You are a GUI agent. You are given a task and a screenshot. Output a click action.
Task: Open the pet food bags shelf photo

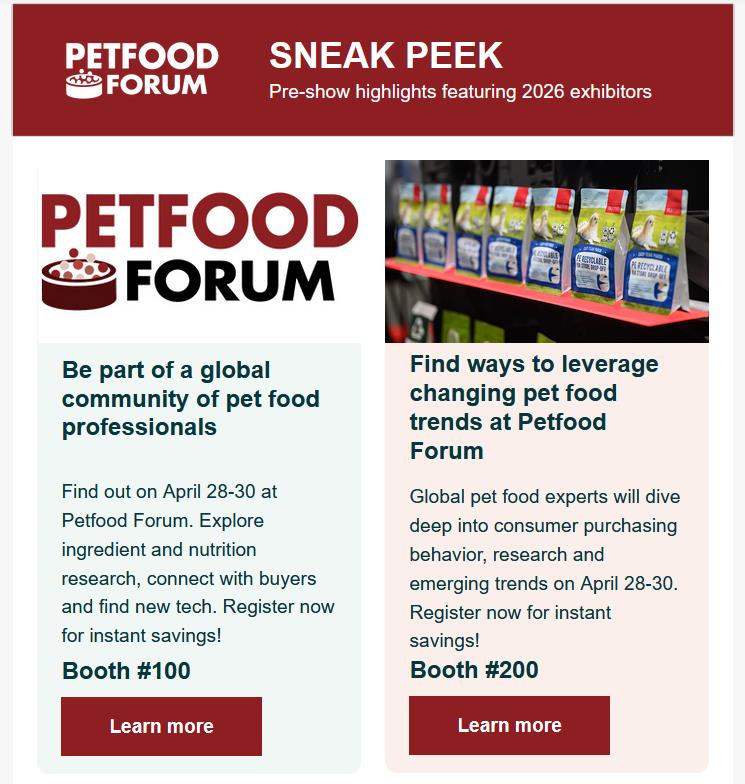click(x=546, y=251)
